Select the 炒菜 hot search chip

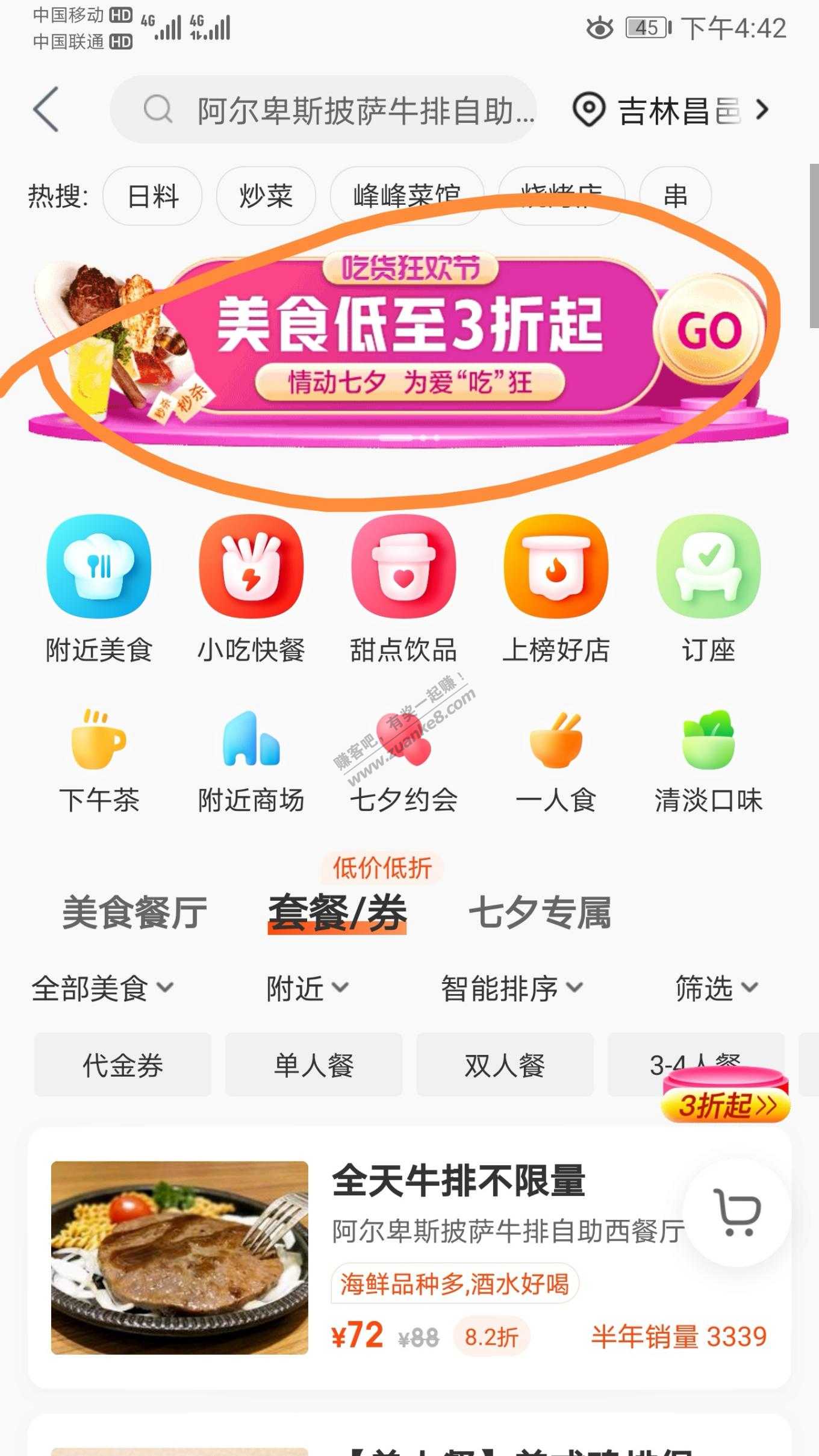click(x=266, y=196)
